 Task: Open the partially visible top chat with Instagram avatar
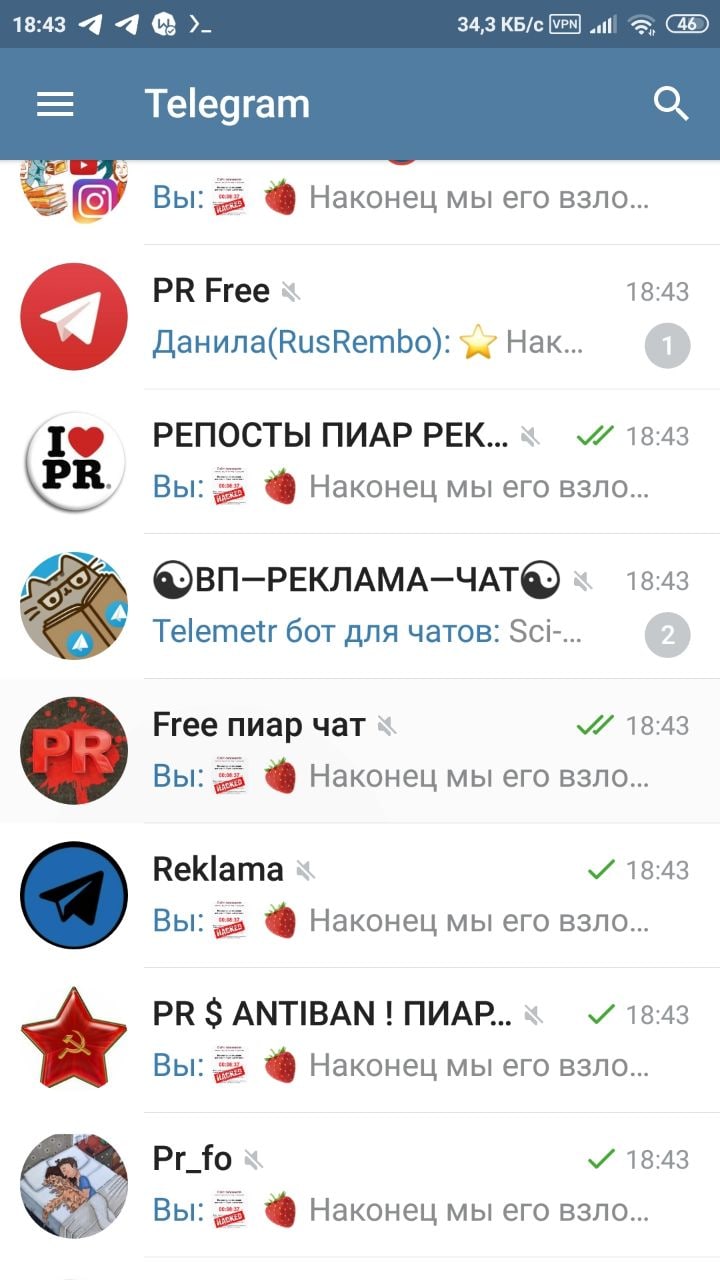[x=400, y=200]
